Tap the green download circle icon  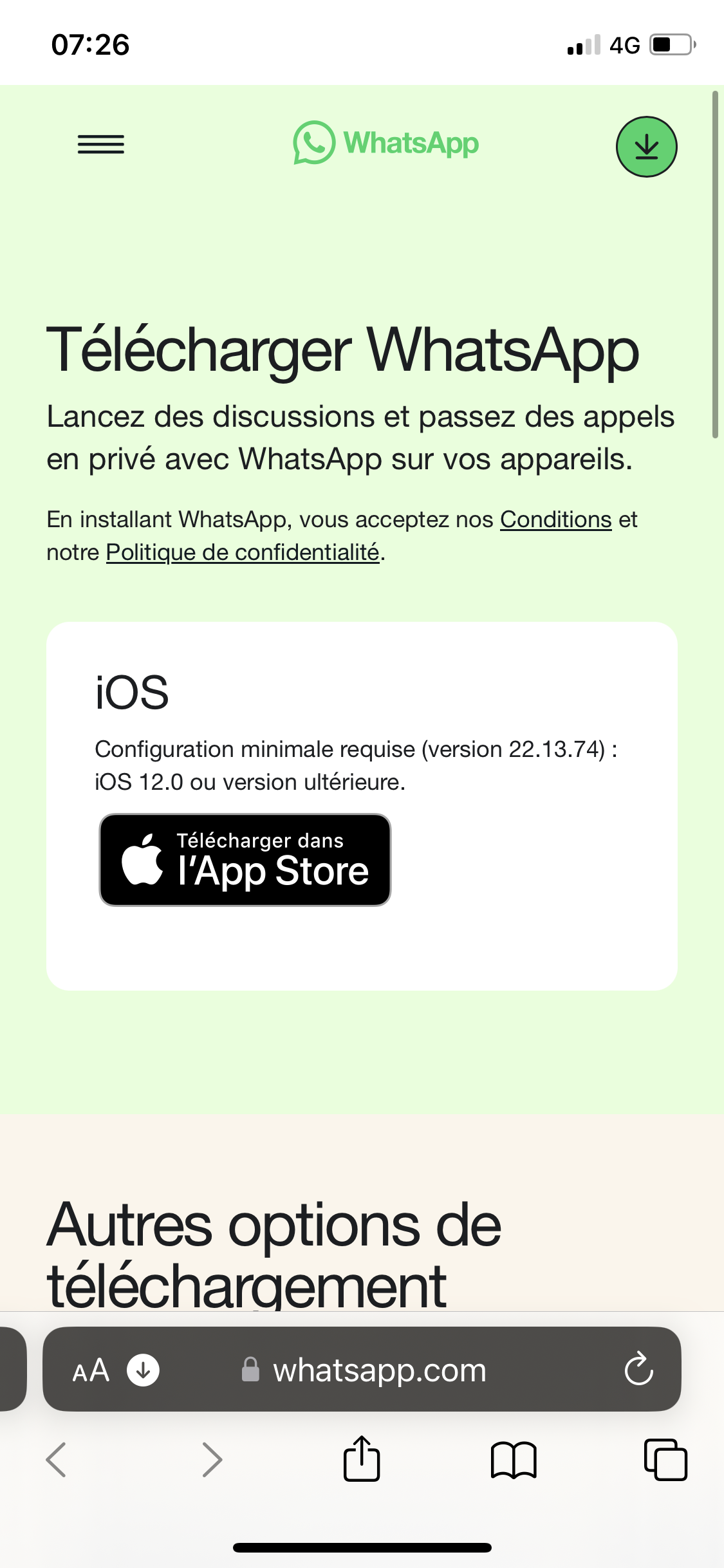click(646, 147)
